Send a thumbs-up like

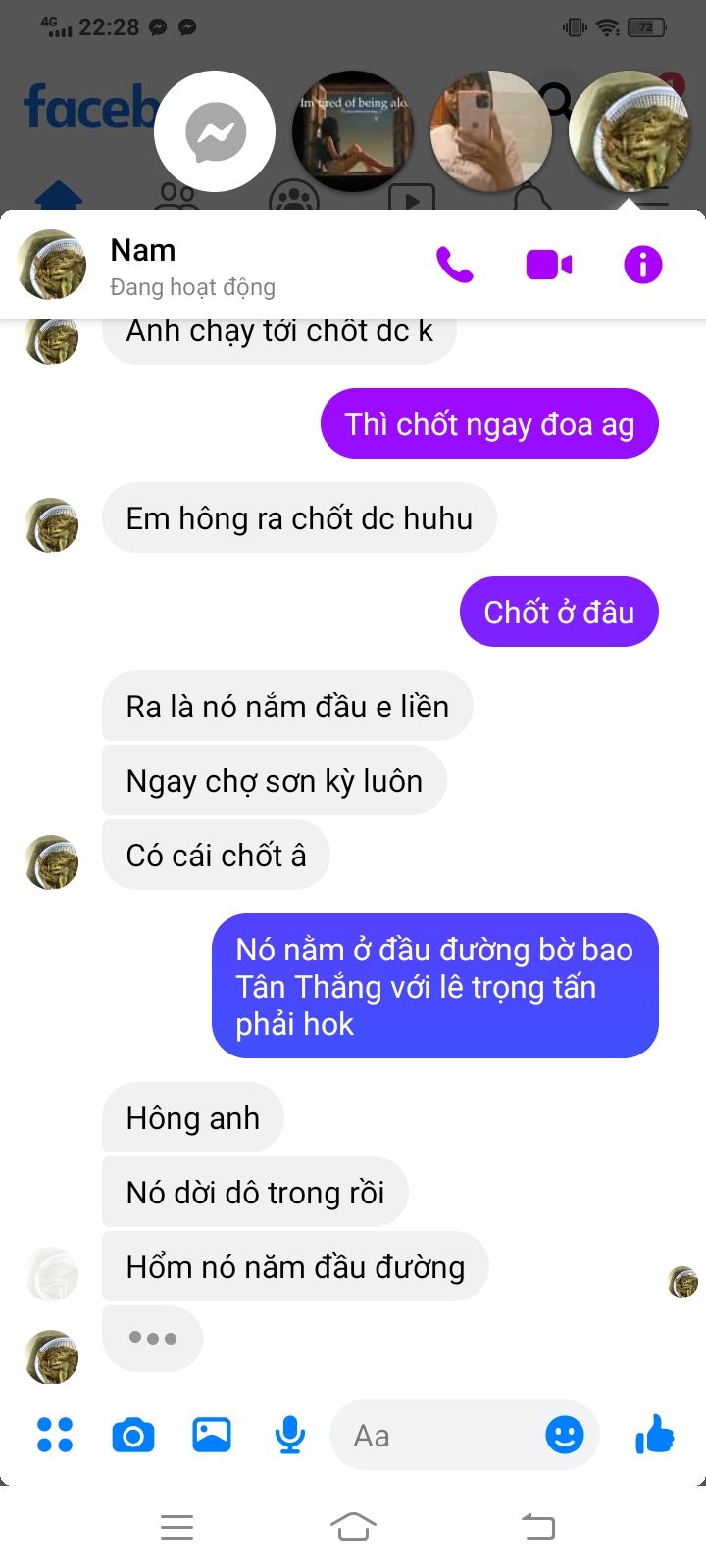coord(655,1435)
